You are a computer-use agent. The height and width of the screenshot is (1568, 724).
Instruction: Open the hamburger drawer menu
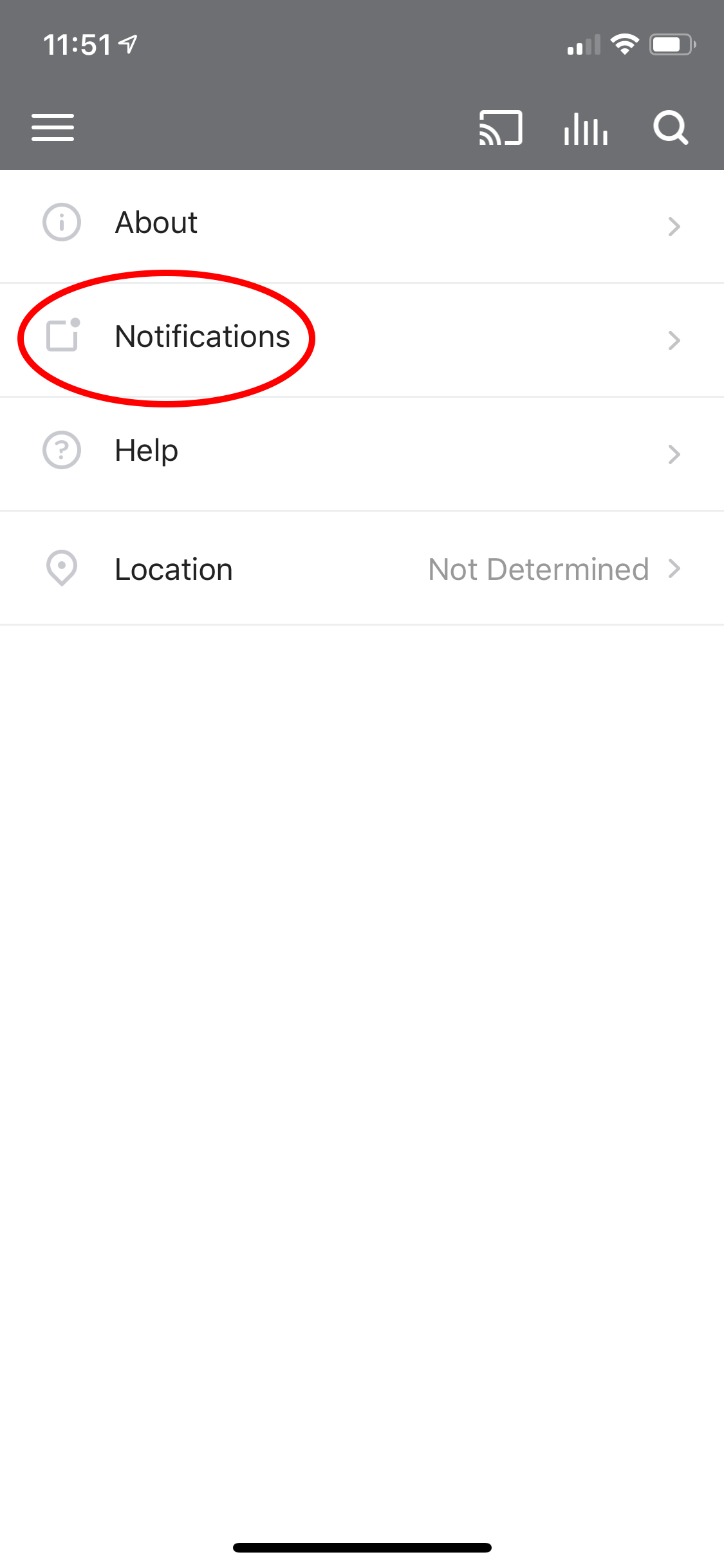tap(53, 127)
